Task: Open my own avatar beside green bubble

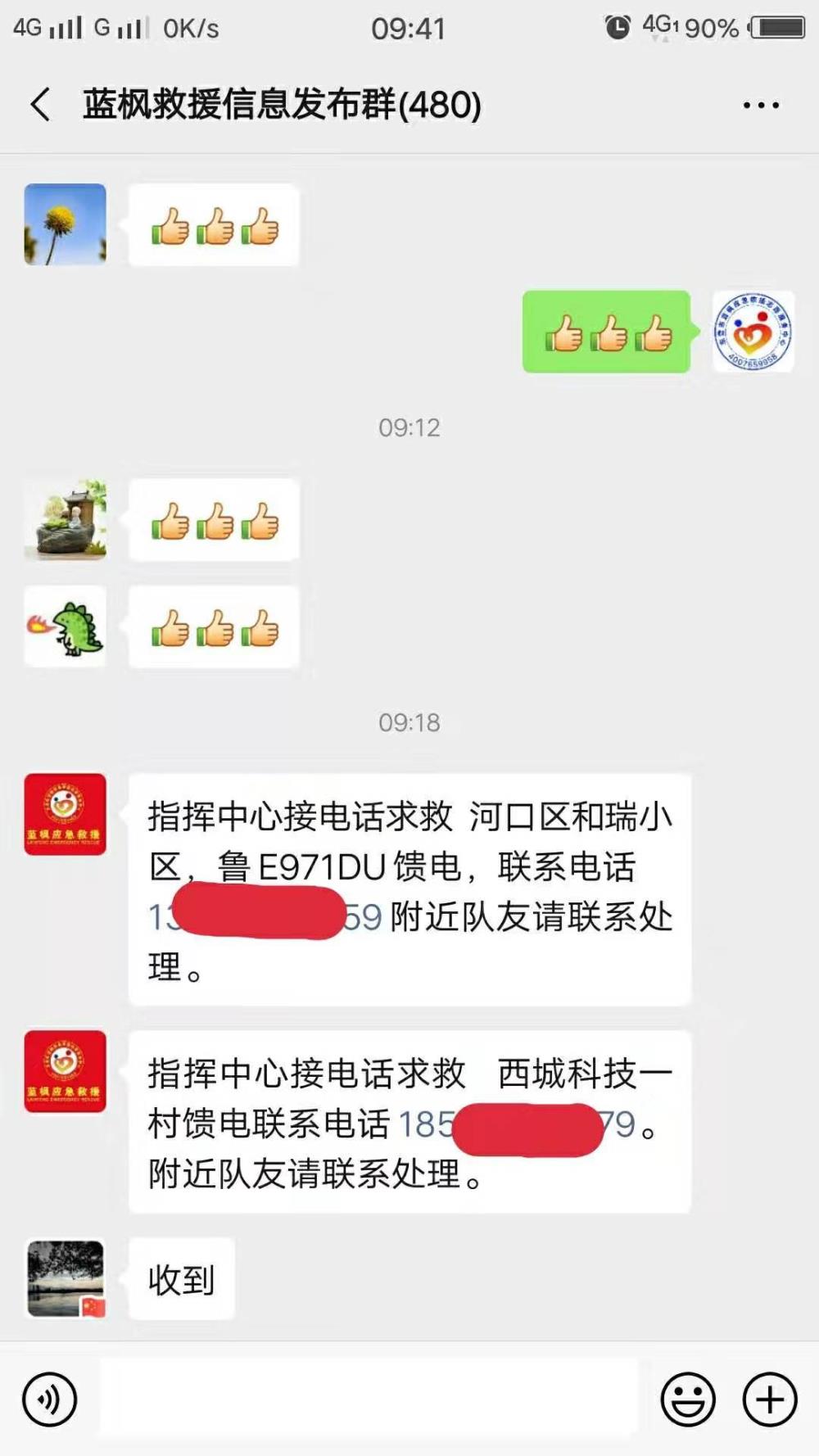Action: coord(753,332)
